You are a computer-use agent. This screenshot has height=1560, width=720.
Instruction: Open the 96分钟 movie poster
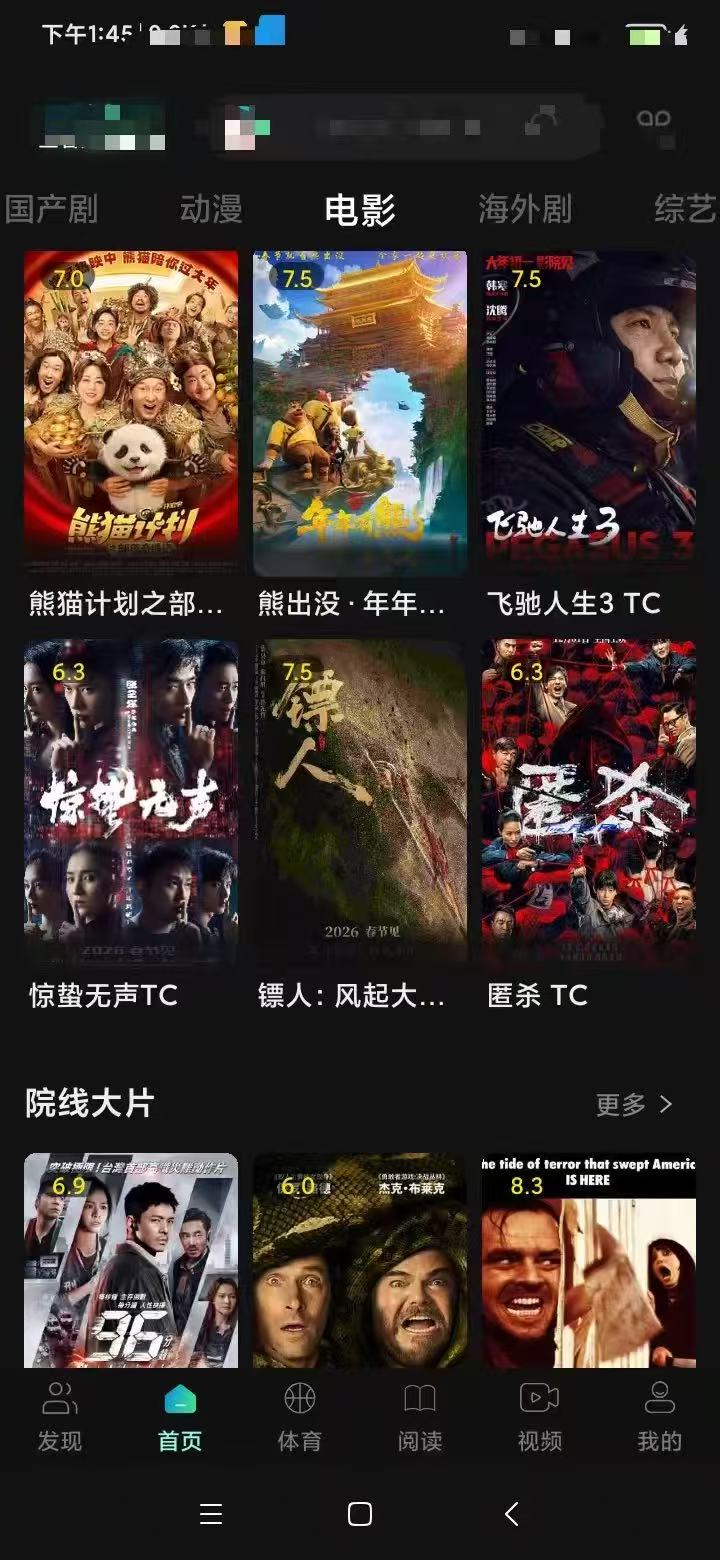coord(131,1260)
